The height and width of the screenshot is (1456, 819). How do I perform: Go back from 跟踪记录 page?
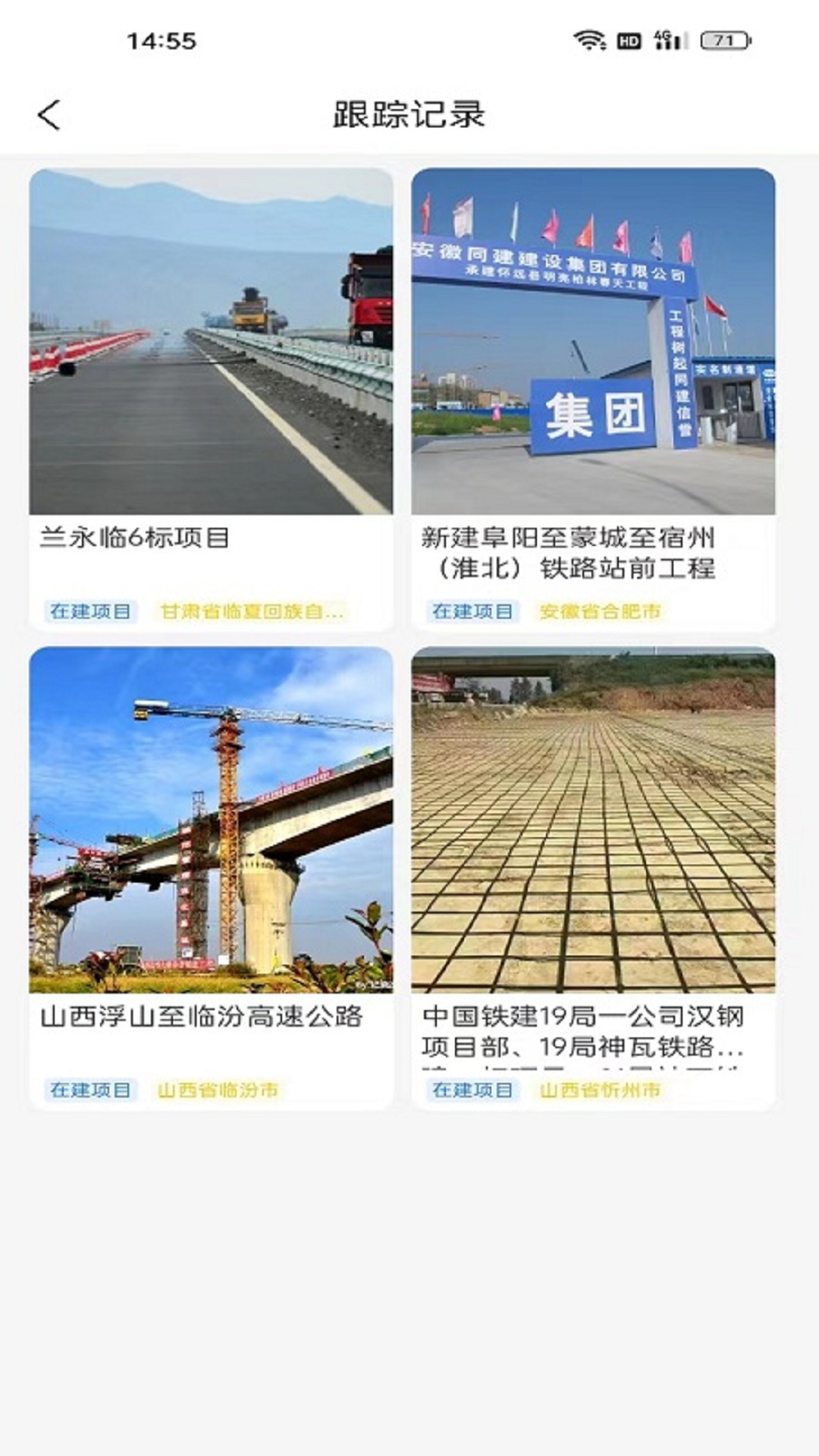(49, 115)
